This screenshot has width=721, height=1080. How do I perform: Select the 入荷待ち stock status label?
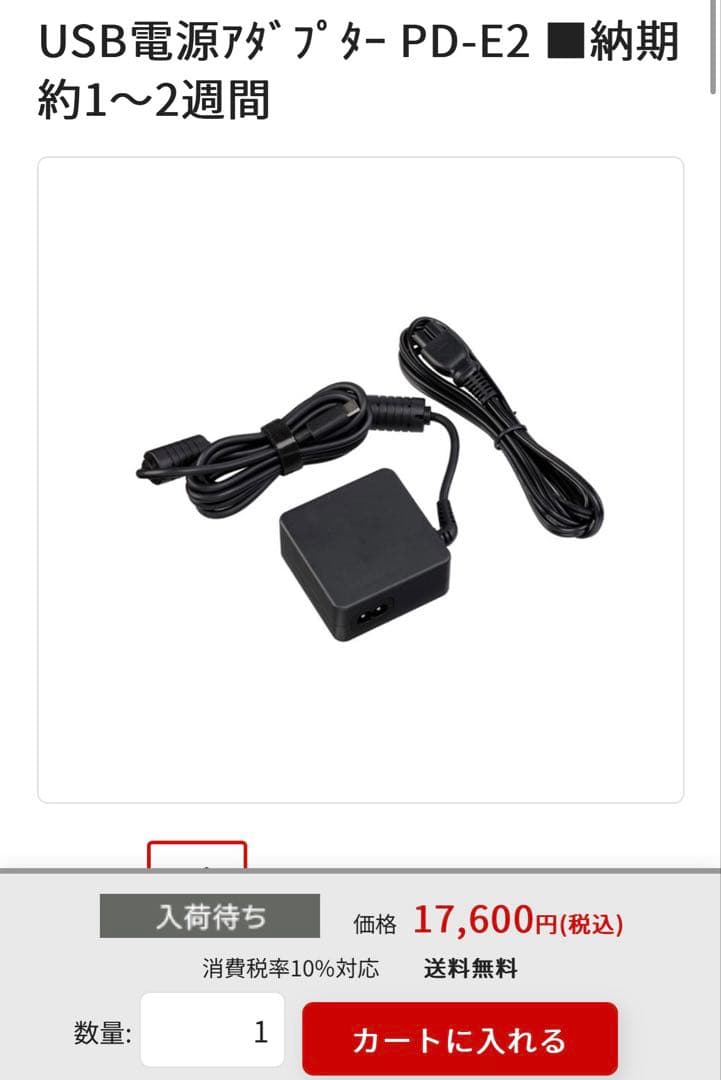[x=207, y=914]
